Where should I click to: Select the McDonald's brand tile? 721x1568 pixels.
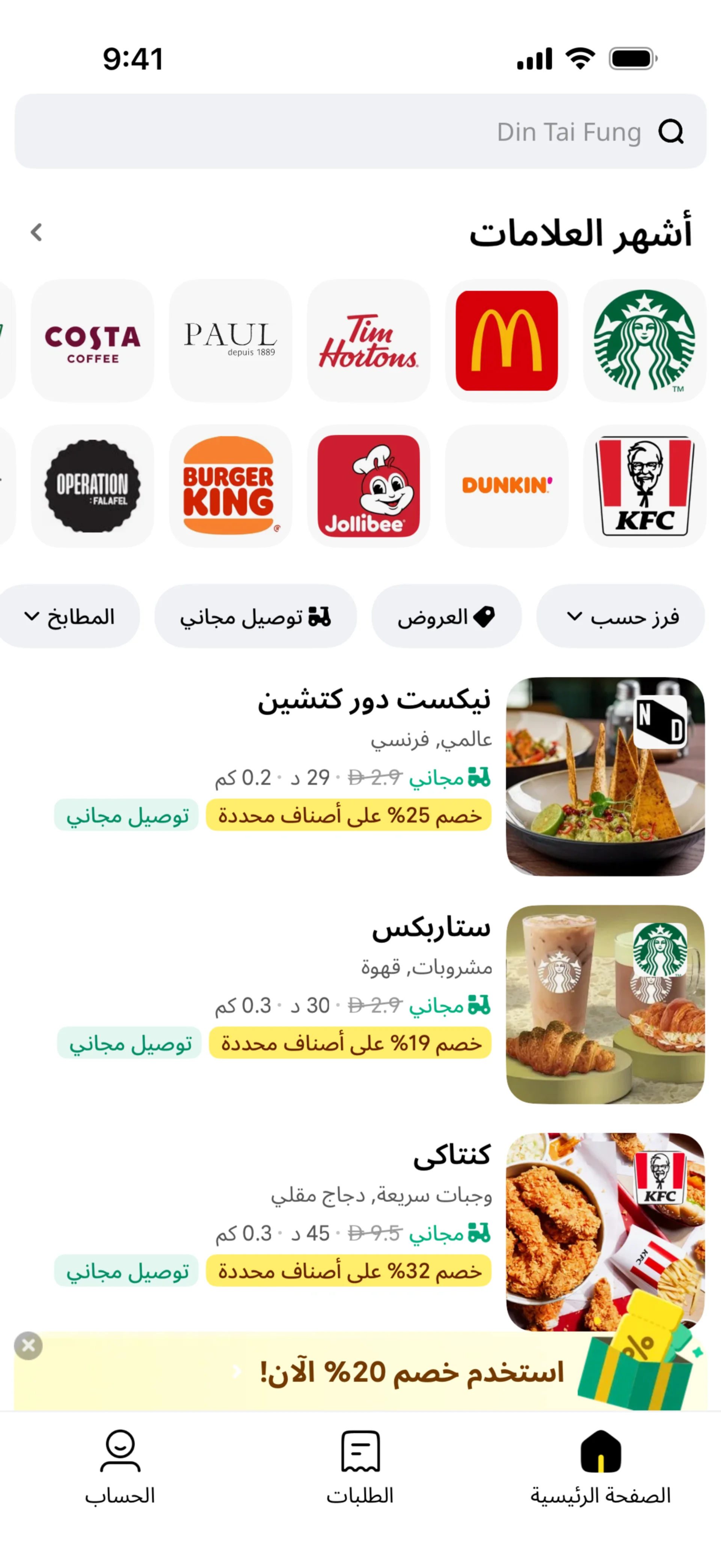tap(506, 340)
